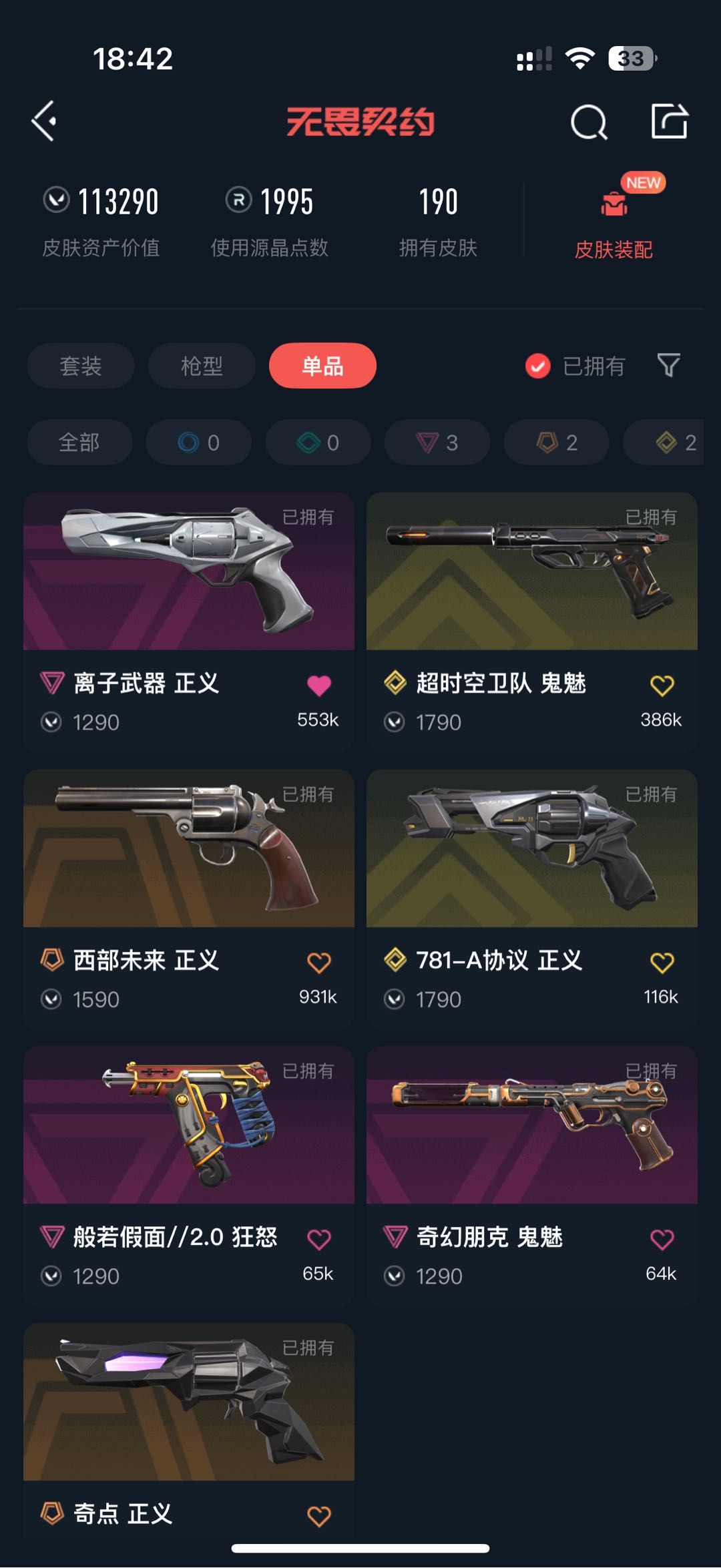Like the 西部未来 正义 skin

coord(319,963)
